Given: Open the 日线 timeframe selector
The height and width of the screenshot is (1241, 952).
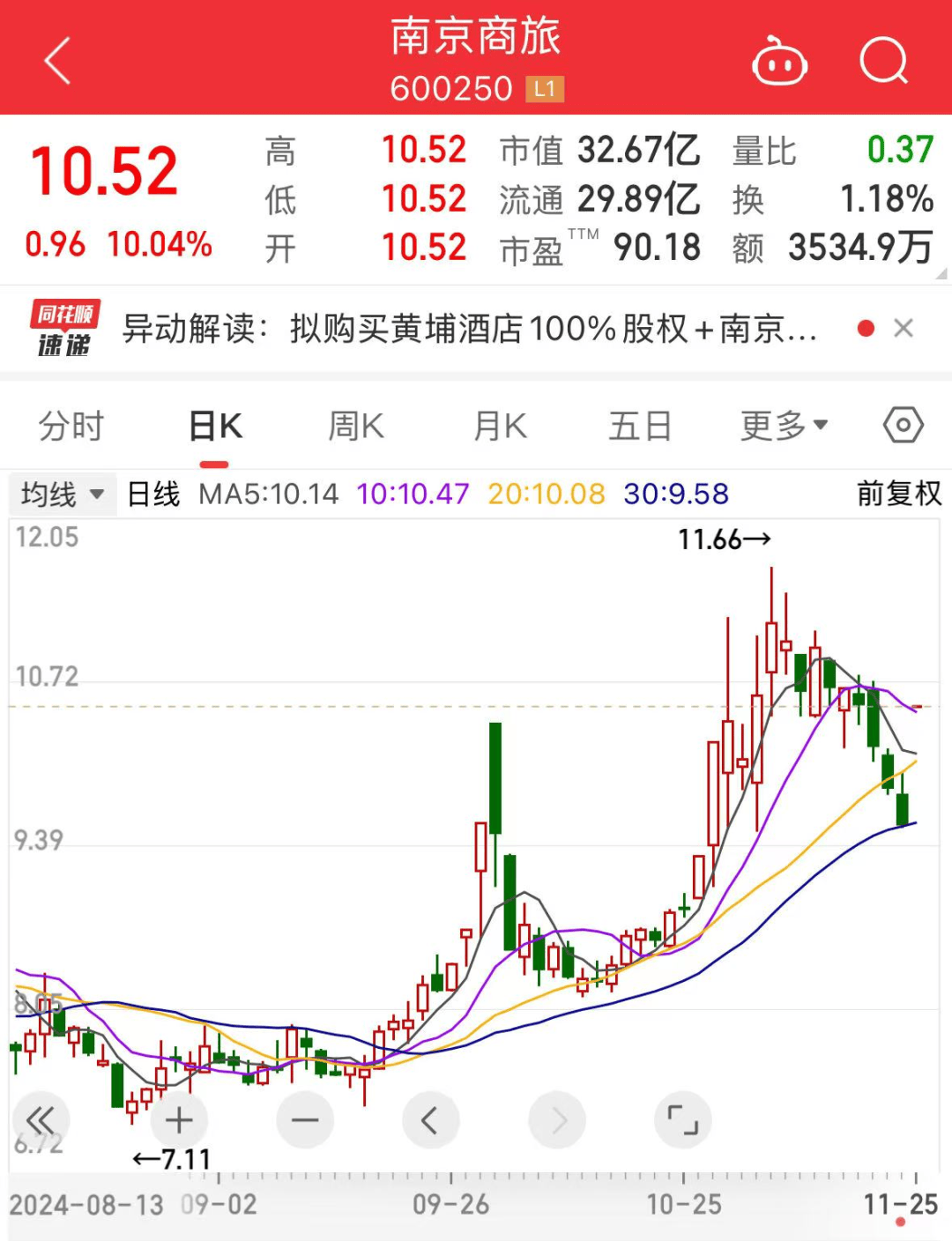Looking at the screenshot, I should click(x=152, y=494).
